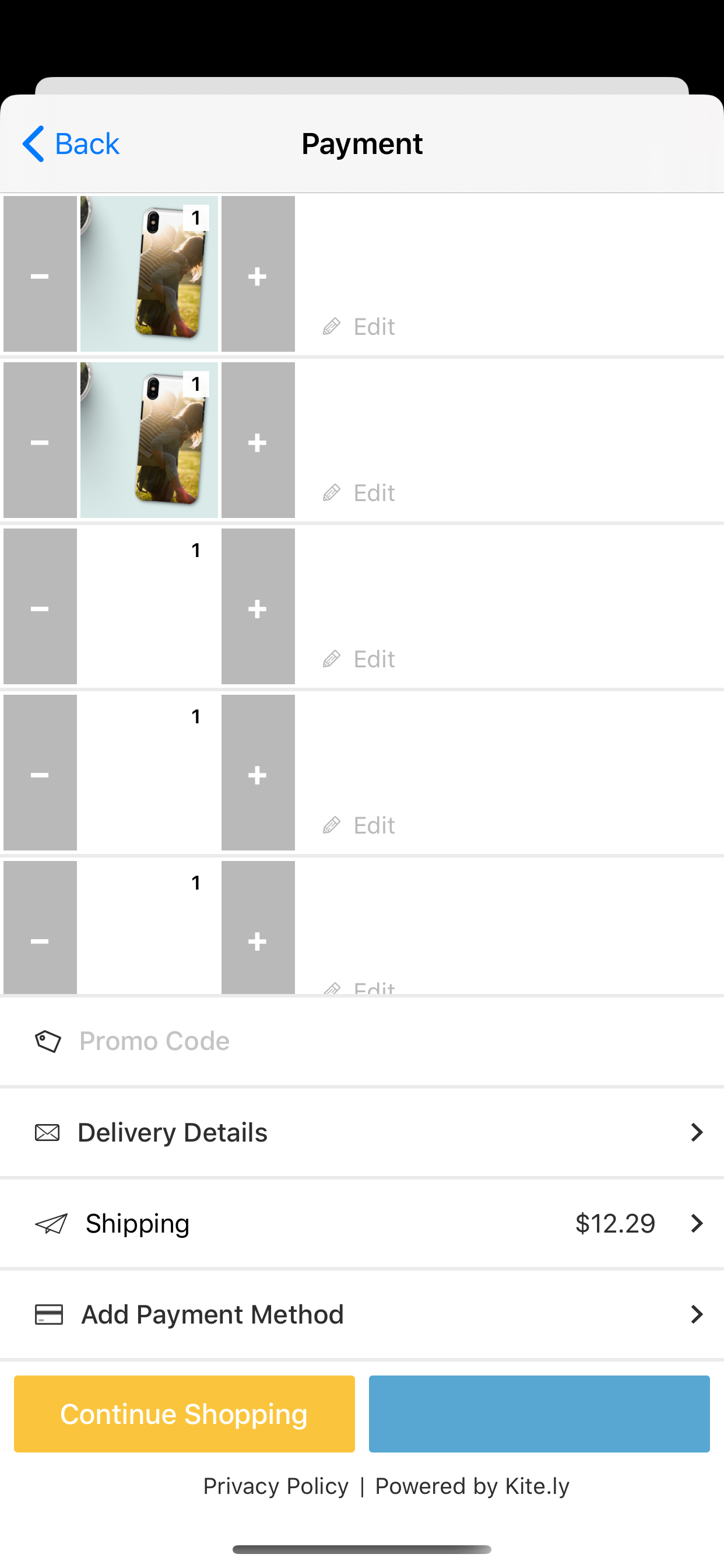Viewport: 724px width, 1568px height.
Task: Focus the Promo Code field
Action: click(365, 1041)
